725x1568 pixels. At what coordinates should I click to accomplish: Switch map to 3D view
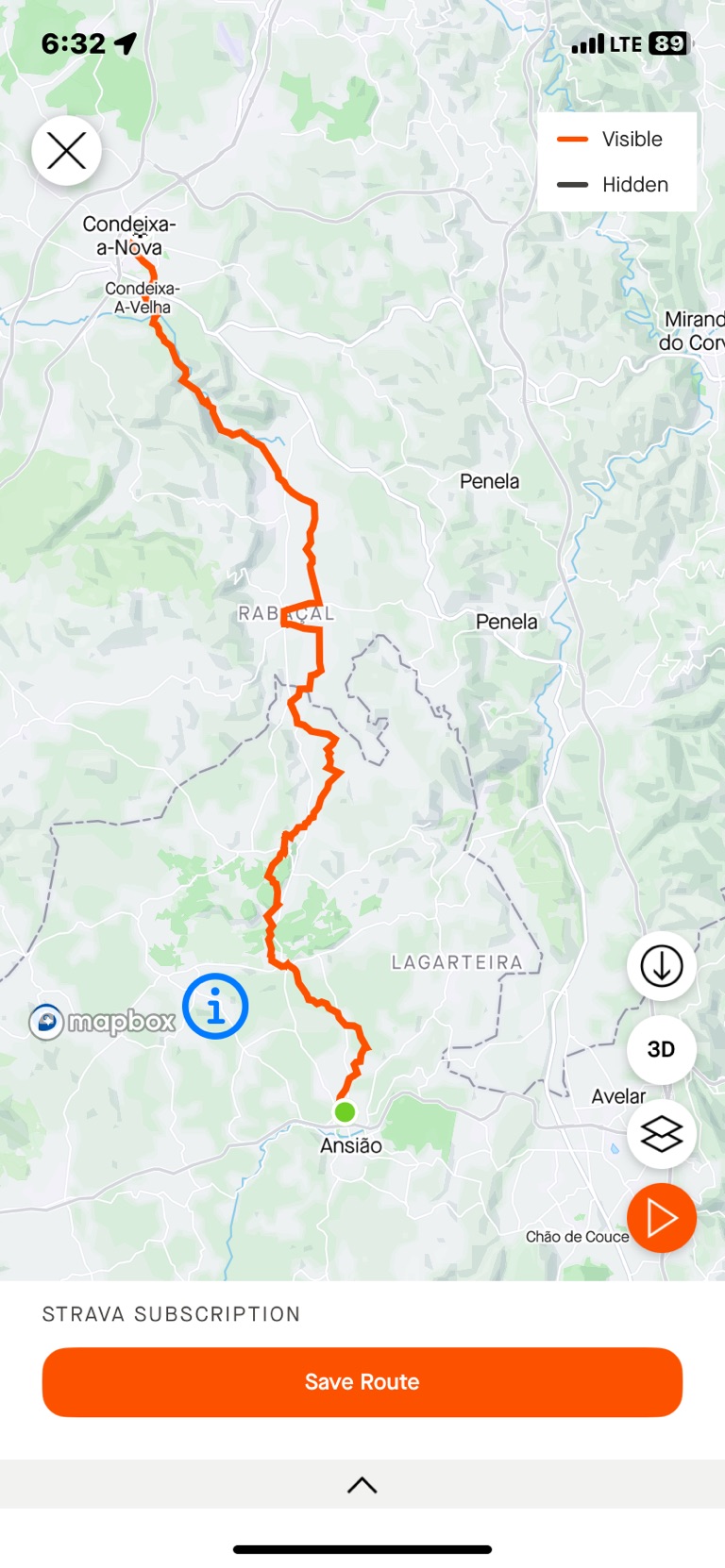(x=662, y=1049)
